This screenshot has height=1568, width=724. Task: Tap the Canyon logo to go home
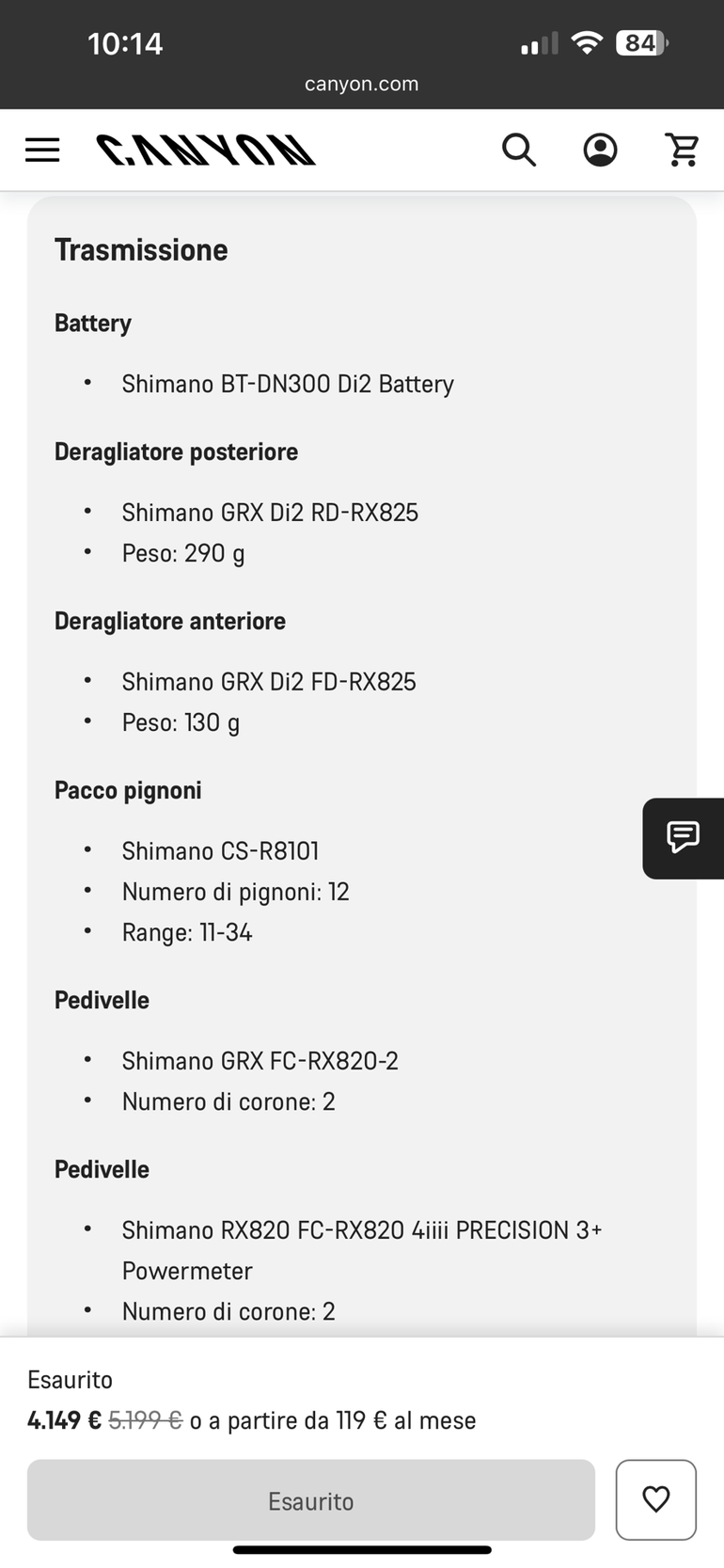coord(206,150)
